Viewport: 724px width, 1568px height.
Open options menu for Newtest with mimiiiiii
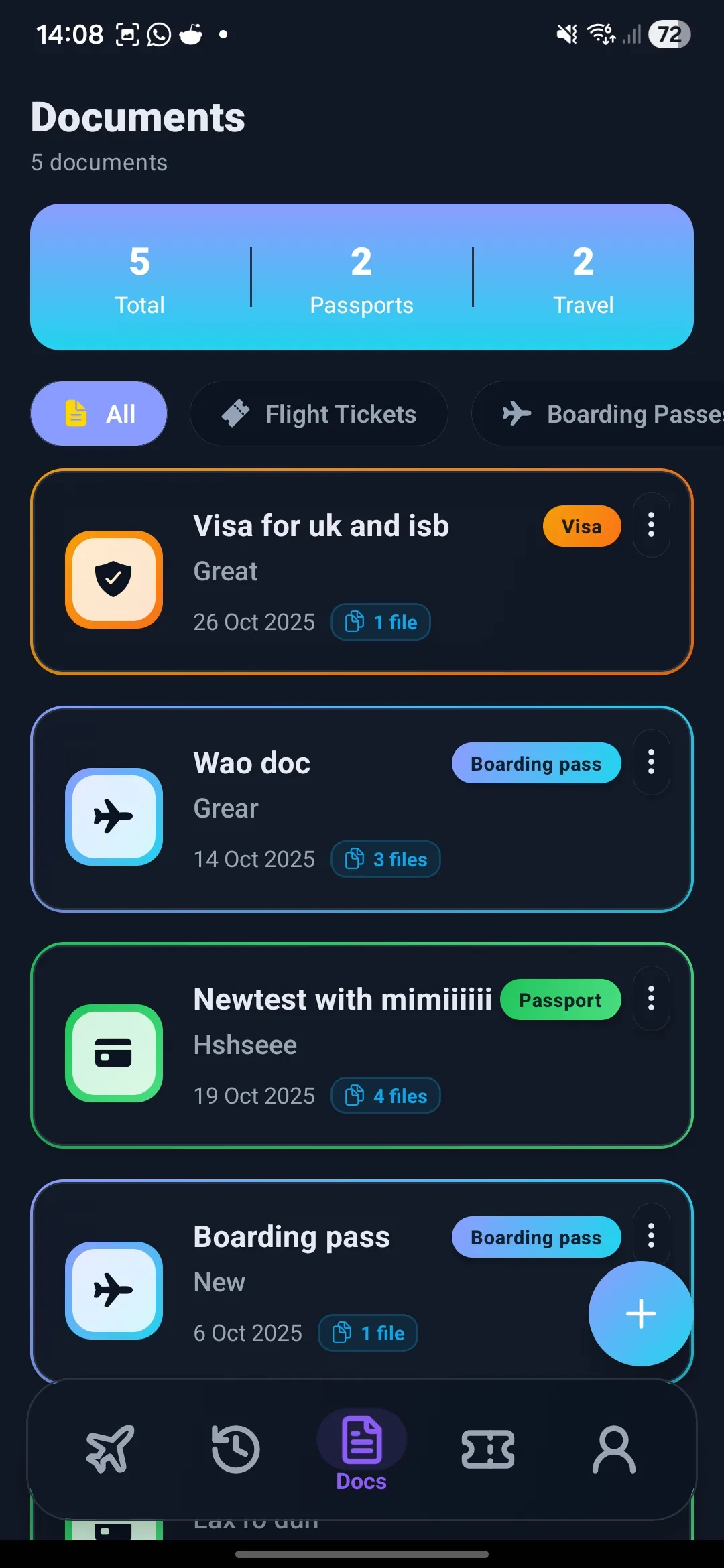[651, 999]
